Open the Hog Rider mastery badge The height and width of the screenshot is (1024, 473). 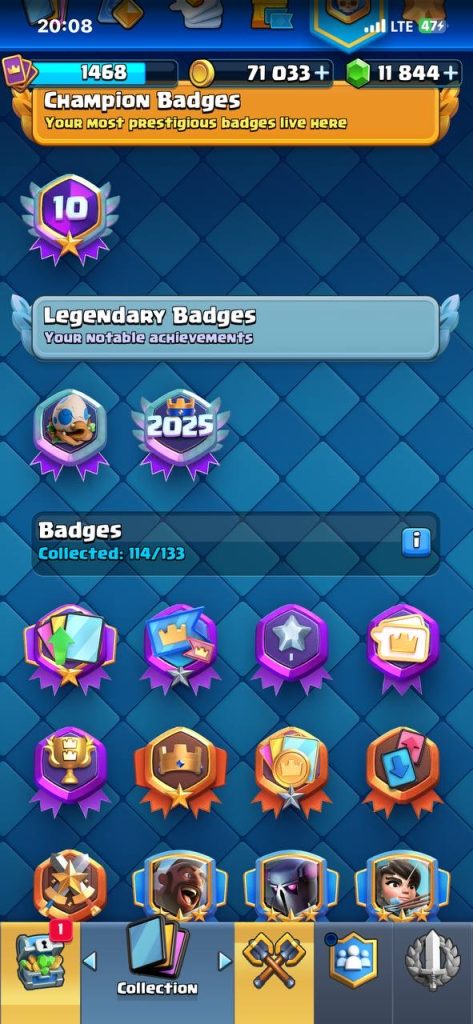(180, 886)
